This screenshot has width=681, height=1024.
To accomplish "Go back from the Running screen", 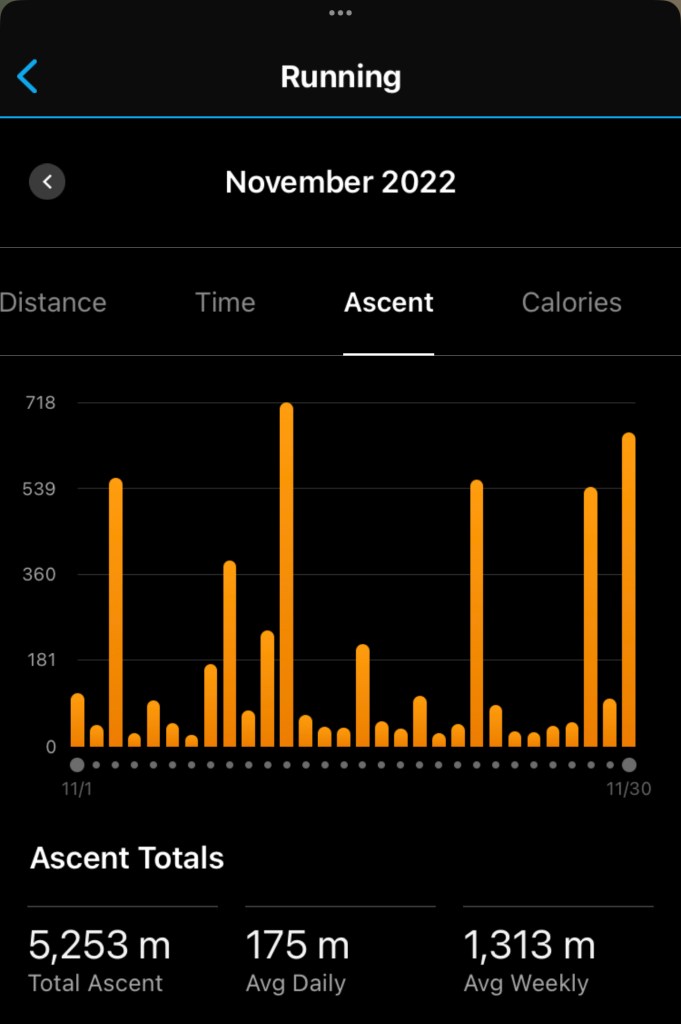I will 28,77.
